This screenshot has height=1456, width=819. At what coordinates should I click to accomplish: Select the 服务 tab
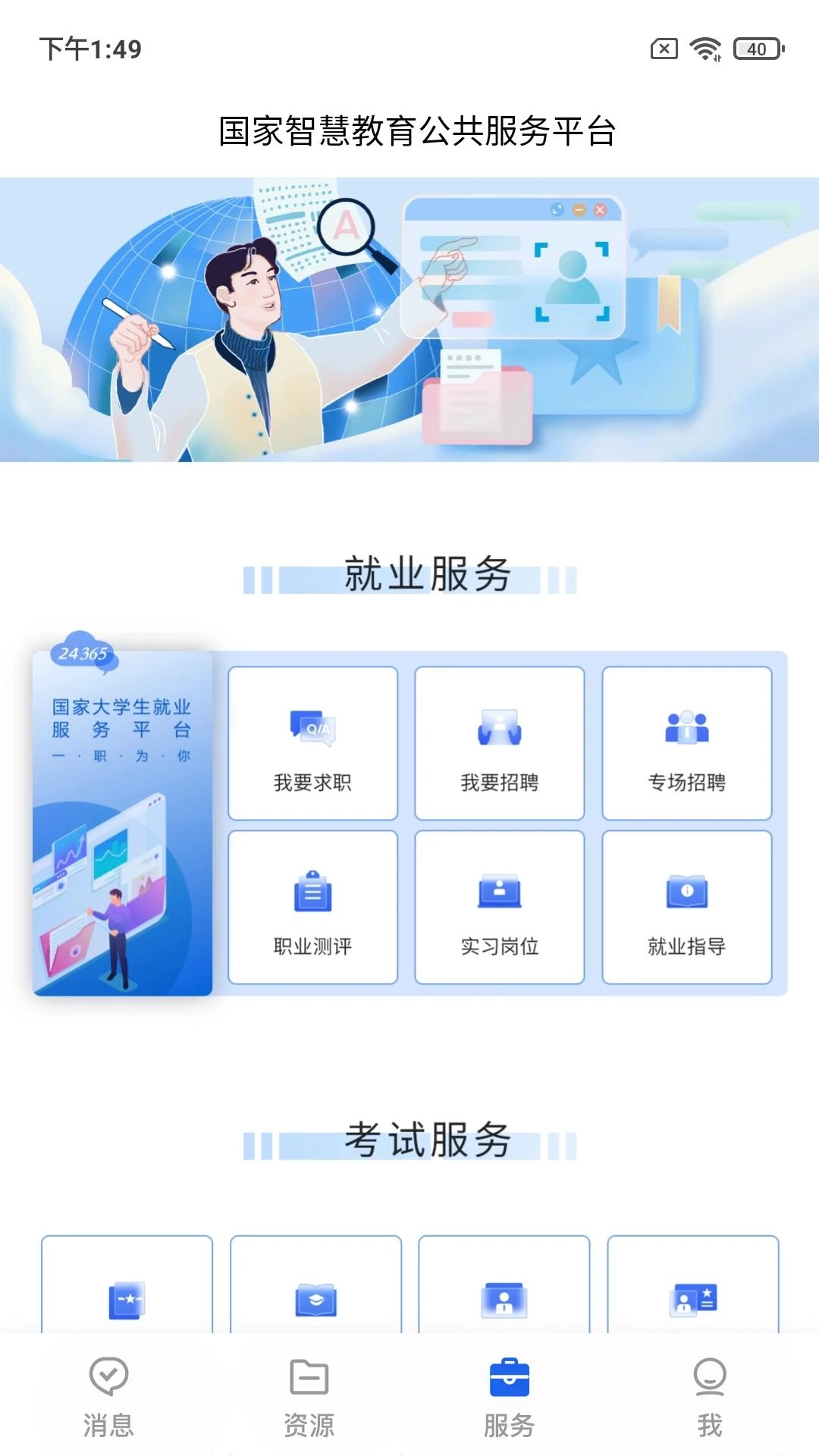509,1396
